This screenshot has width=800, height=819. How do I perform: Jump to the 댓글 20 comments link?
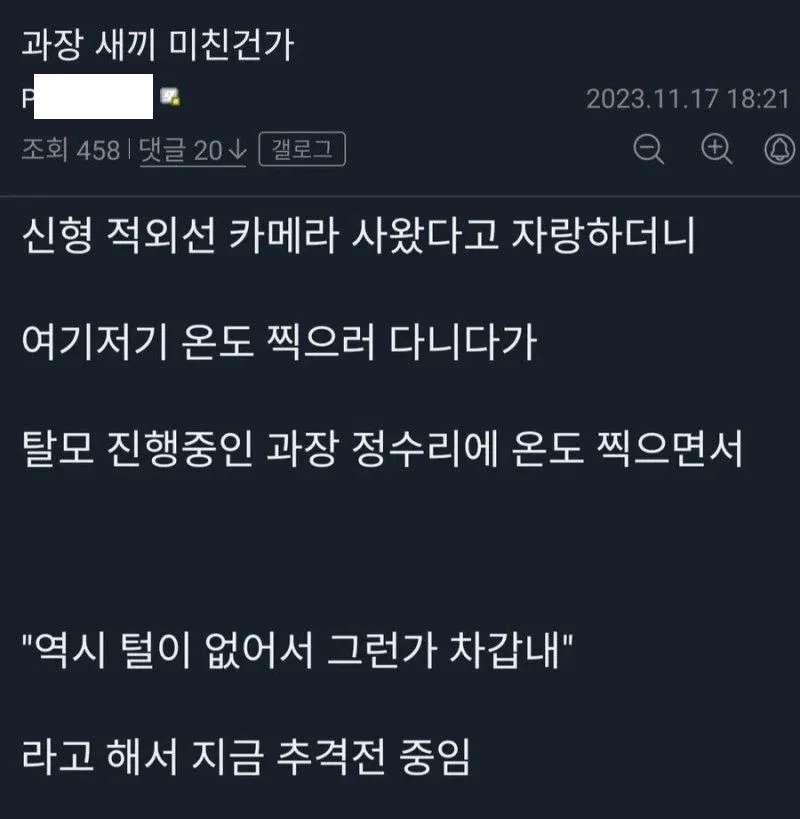point(190,151)
